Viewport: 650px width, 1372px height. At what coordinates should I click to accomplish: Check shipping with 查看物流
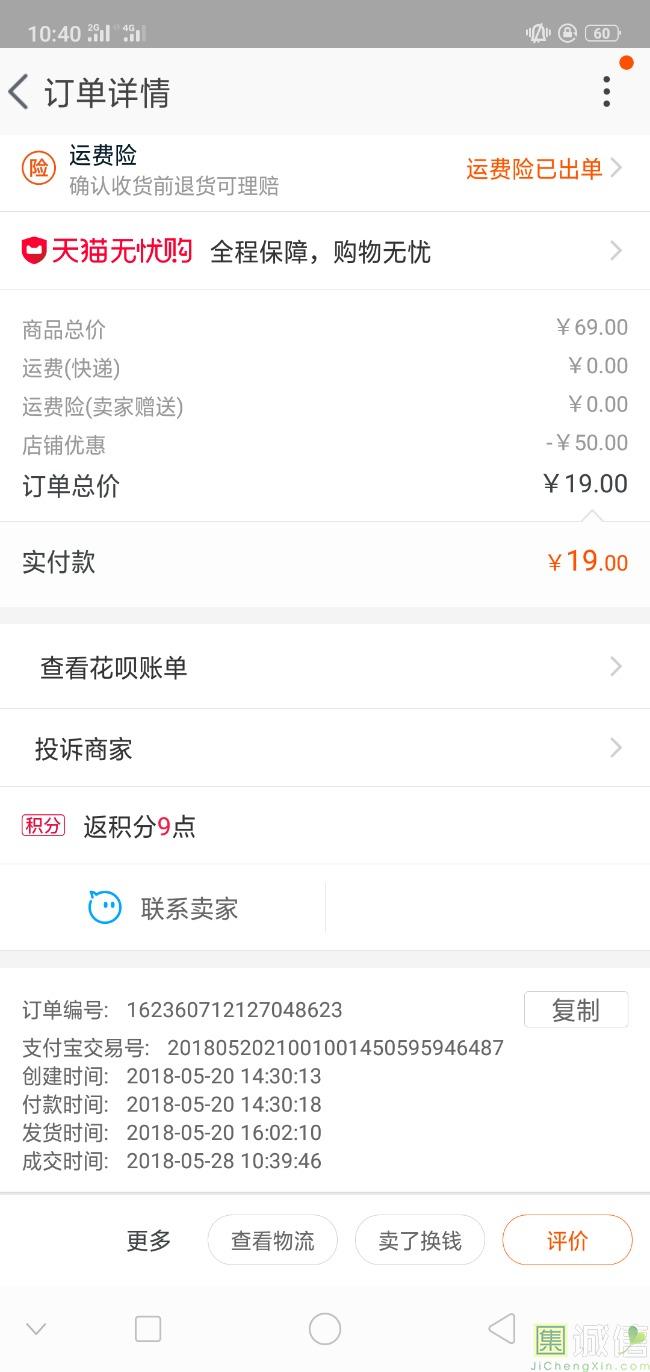[272, 1241]
